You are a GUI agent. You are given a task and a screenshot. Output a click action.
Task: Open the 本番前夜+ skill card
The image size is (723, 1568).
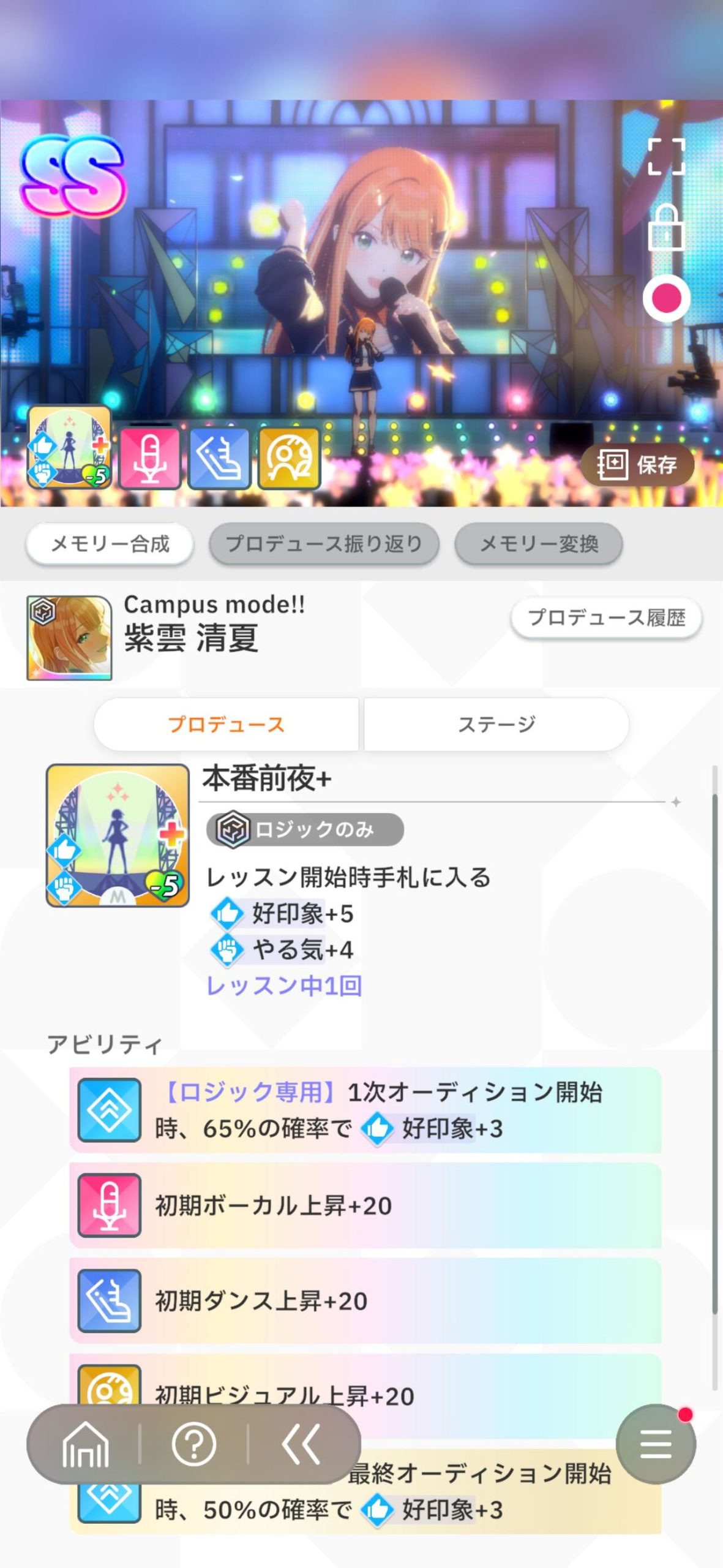point(118,835)
